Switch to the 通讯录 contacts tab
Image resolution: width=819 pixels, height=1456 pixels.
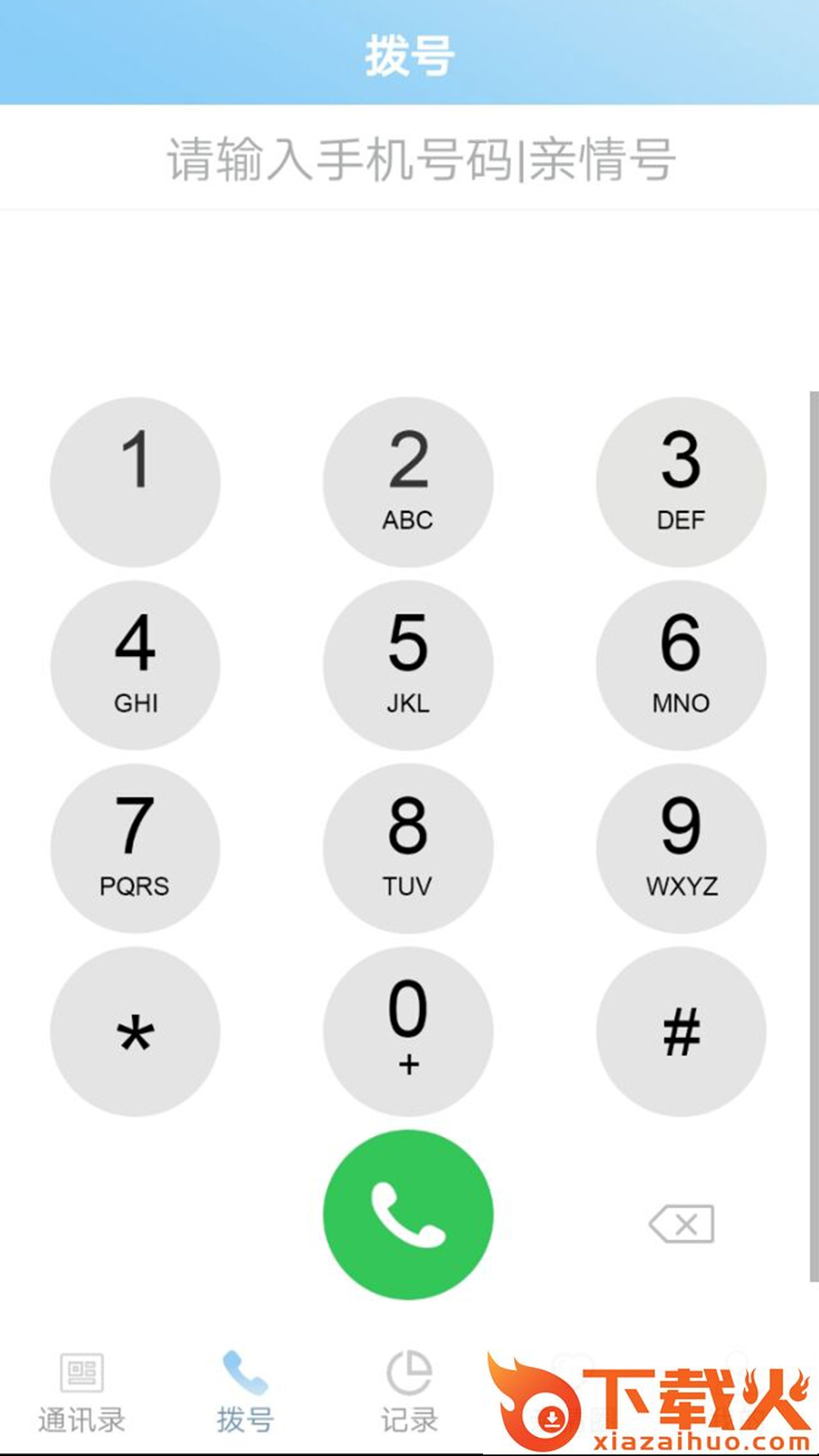click(x=82, y=1393)
